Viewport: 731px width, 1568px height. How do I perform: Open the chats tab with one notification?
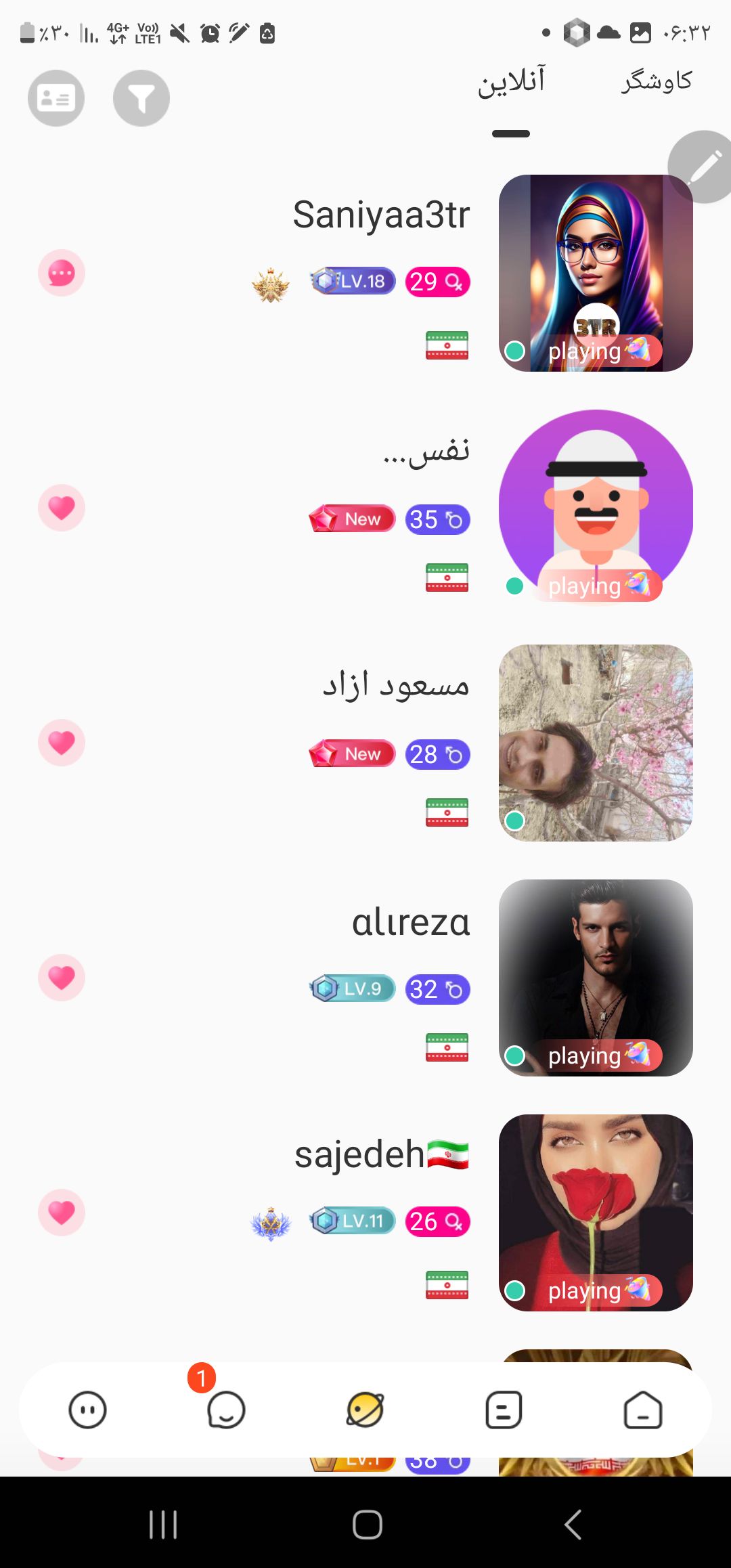pos(225,1410)
